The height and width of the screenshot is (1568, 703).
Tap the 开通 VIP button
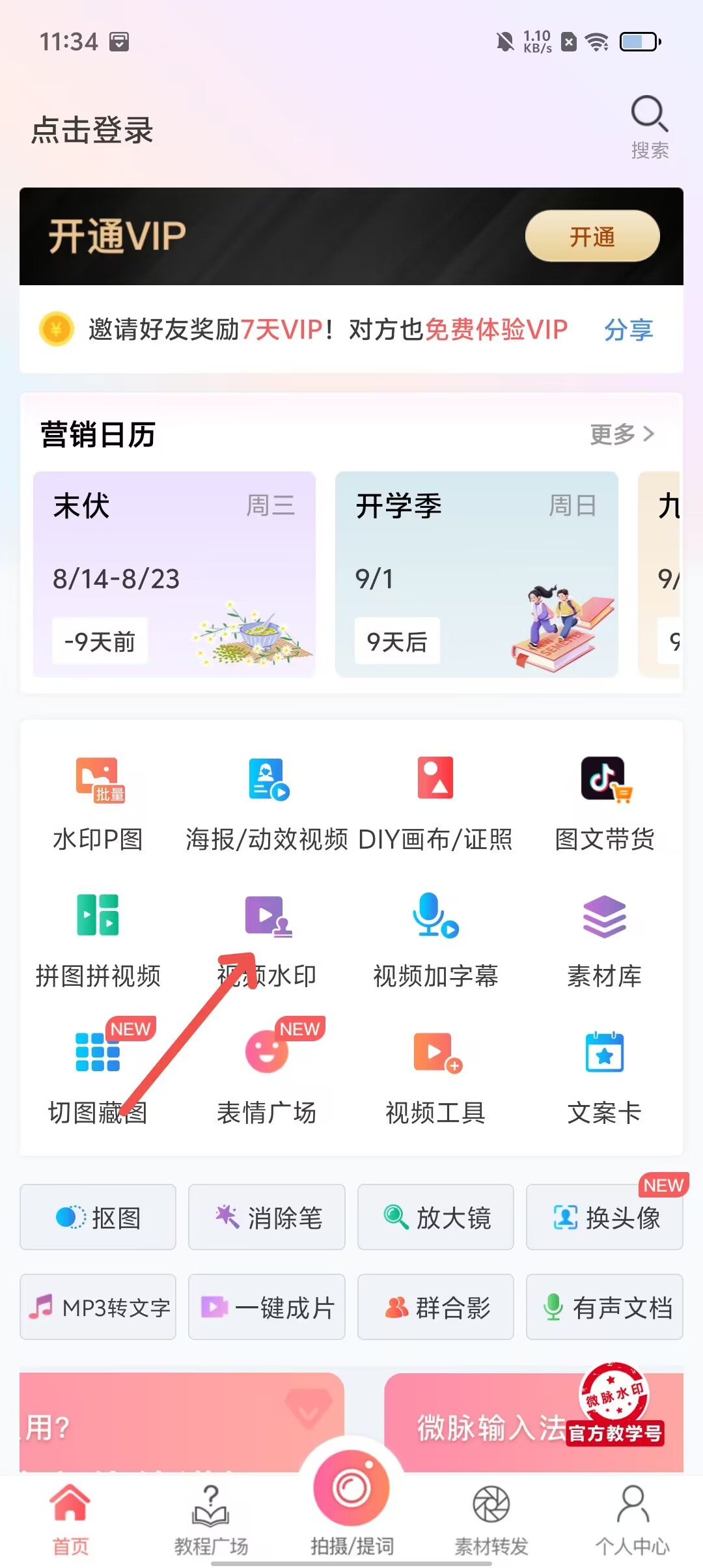592,236
